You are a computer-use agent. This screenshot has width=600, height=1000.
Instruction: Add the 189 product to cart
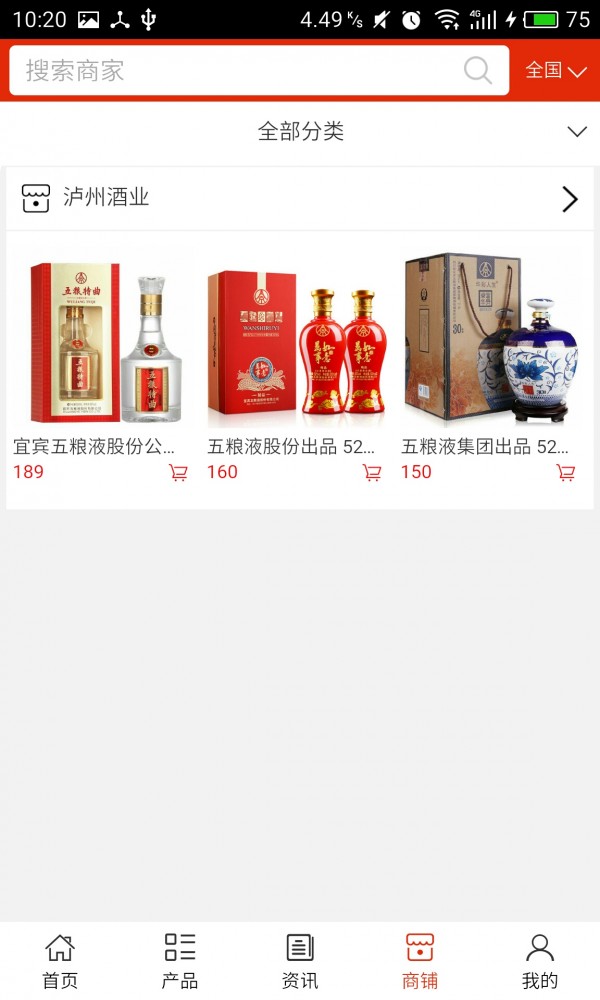click(178, 473)
